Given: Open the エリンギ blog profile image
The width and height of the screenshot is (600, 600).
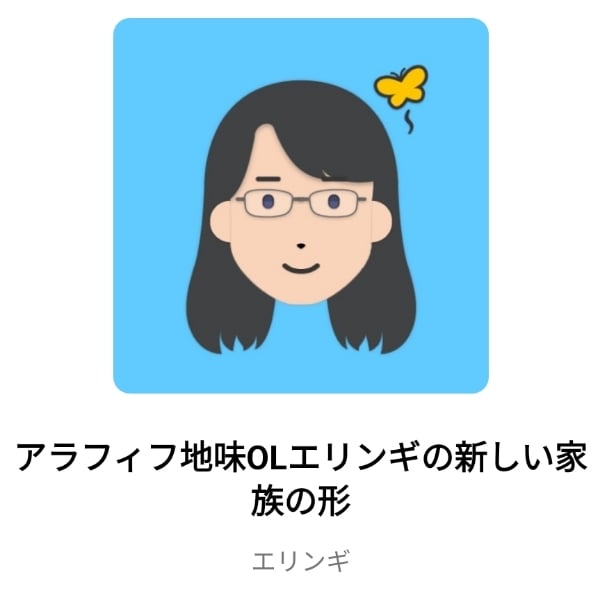Looking at the screenshot, I should 300,205.
